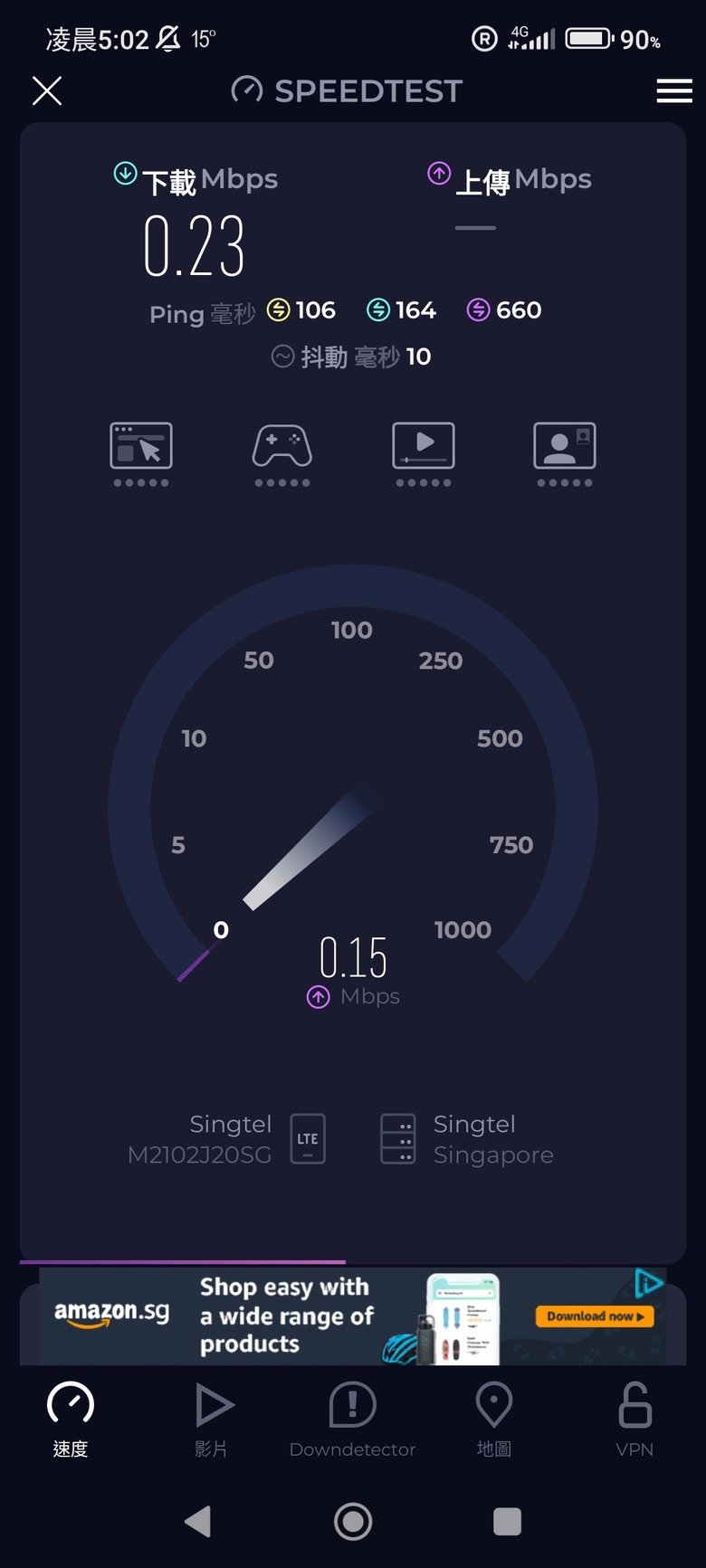Switch to the 地圖 map tab
Viewport: 706px width, 1568px height.
(x=494, y=1418)
